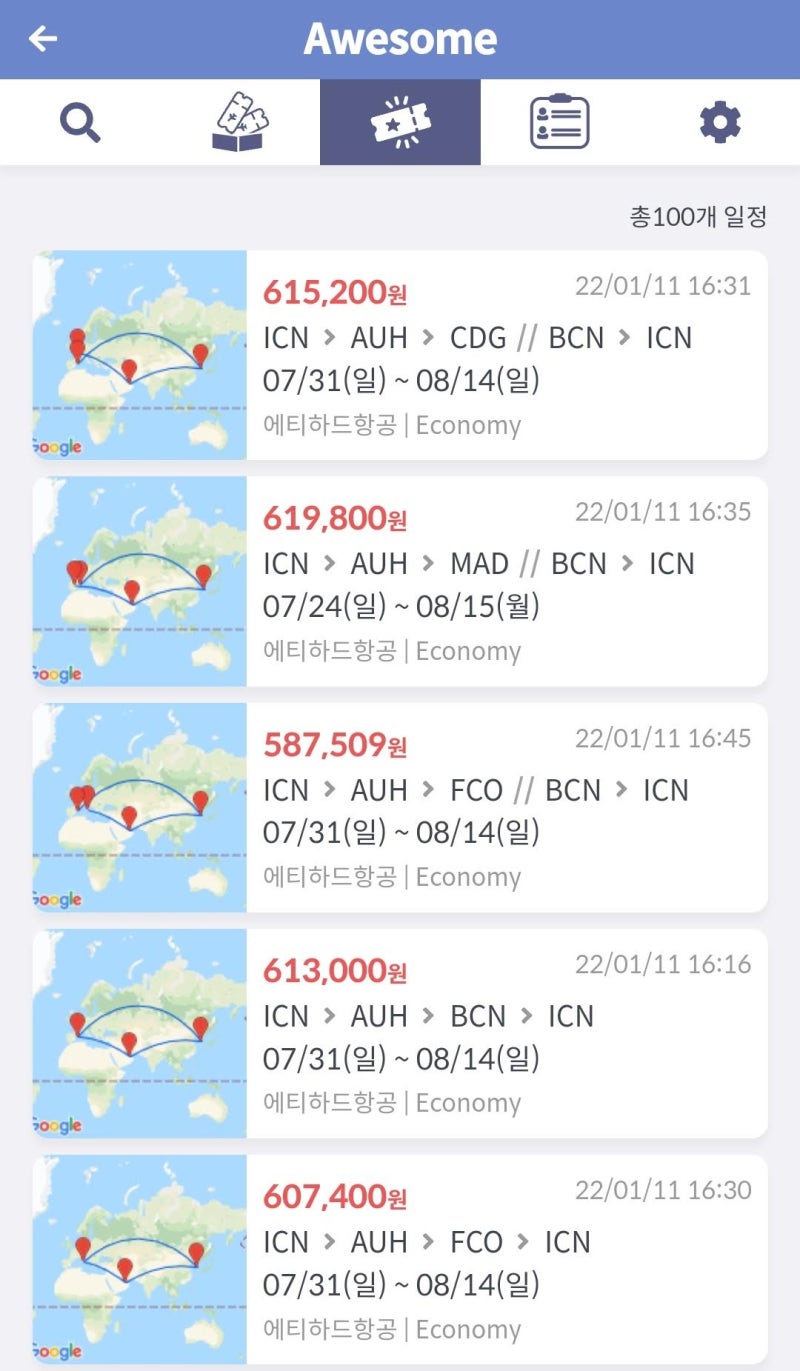This screenshot has height=1371, width=800.
Task: Open the ticket box tab
Action: click(240, 123)
